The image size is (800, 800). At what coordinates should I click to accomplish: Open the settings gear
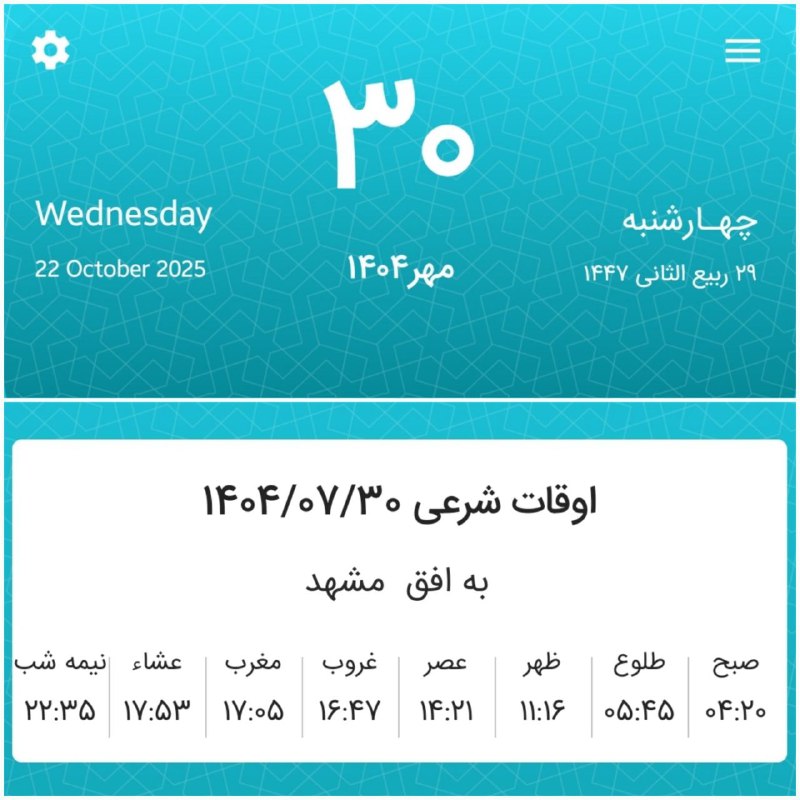50,50
